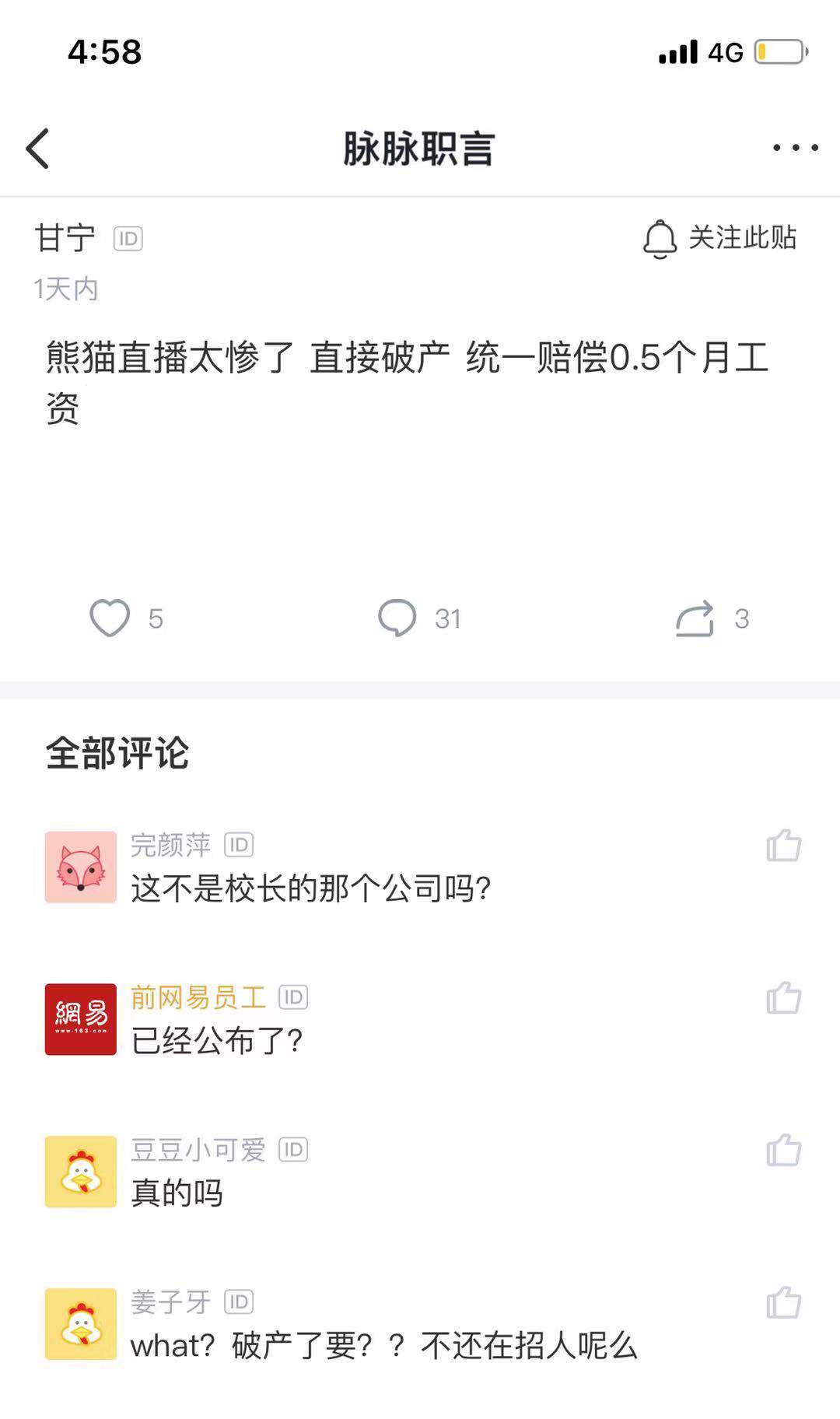Viewport: 840px width, 1419px height.
Task: Open the three-dot overflow menu
Action: [795, 148]
